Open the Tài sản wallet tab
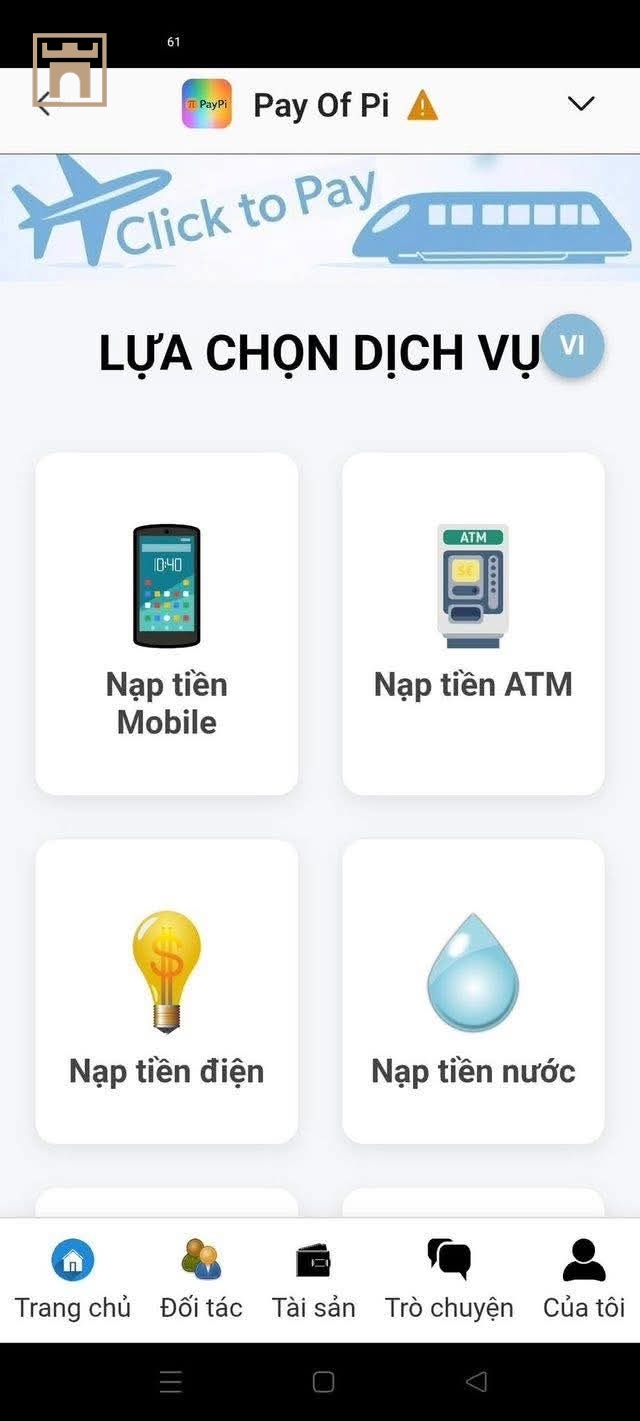Screen dimensions: 640x1421 point(313,1279)
